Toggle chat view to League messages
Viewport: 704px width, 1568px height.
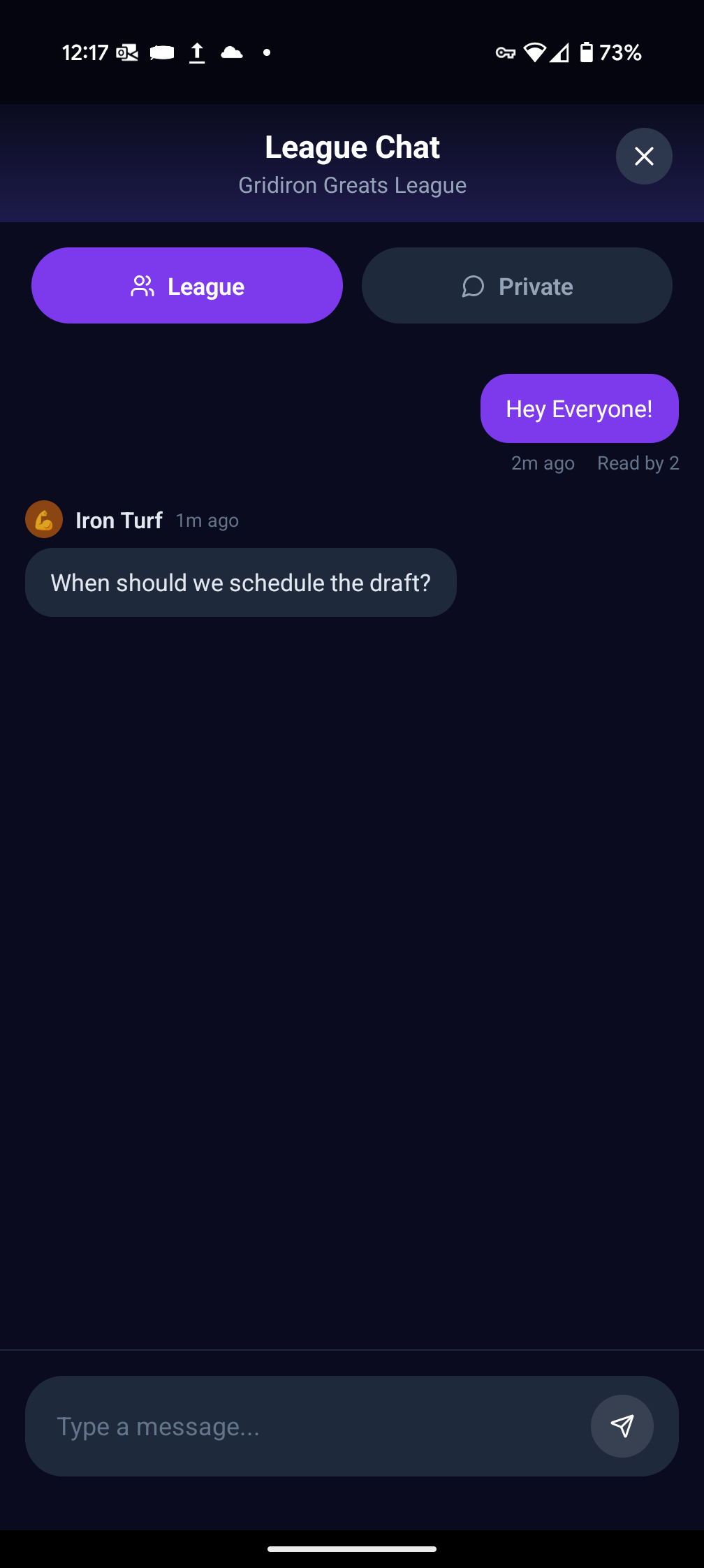(187, 285)
